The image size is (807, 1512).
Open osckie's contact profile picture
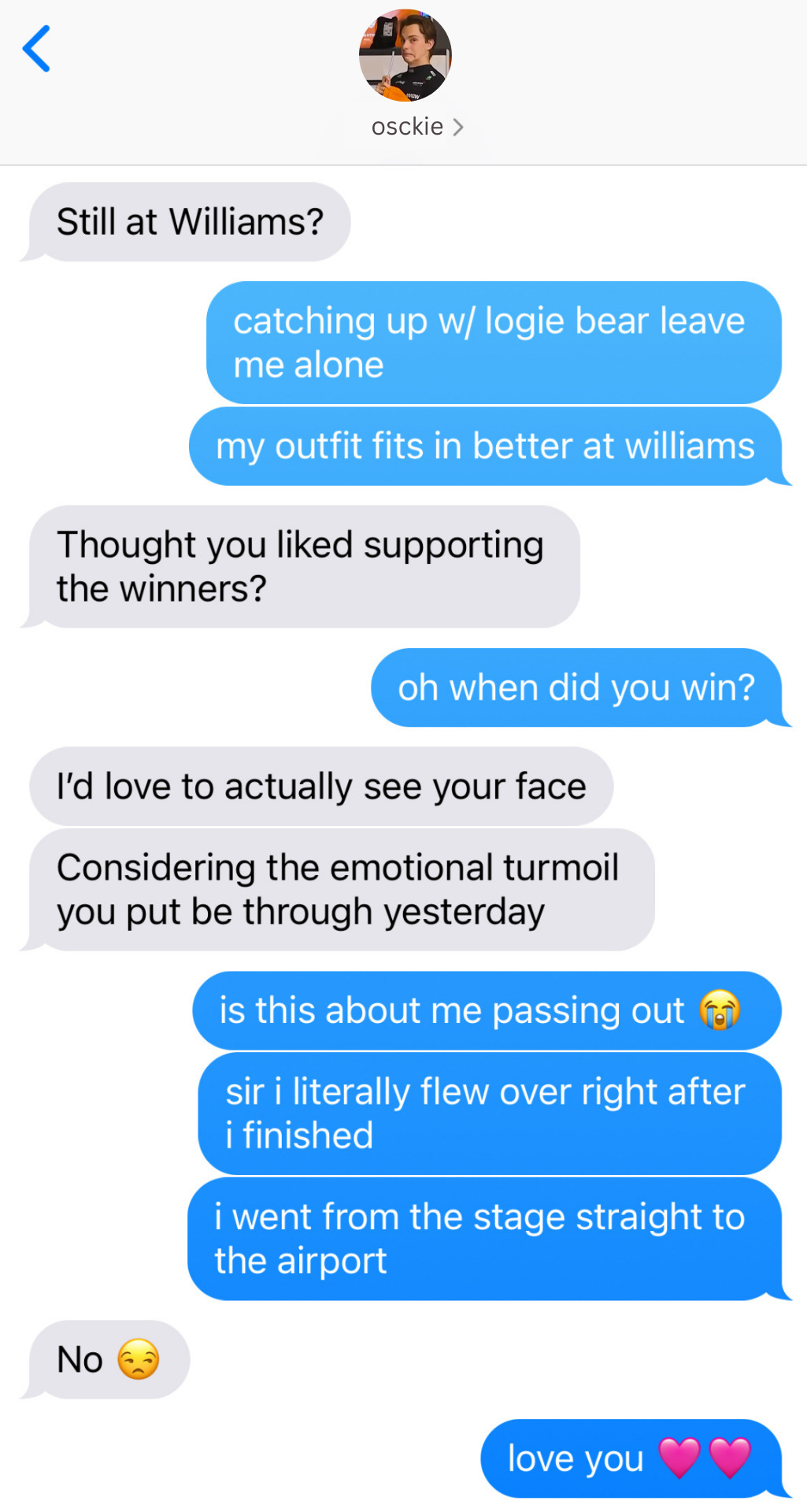(405, 55)
